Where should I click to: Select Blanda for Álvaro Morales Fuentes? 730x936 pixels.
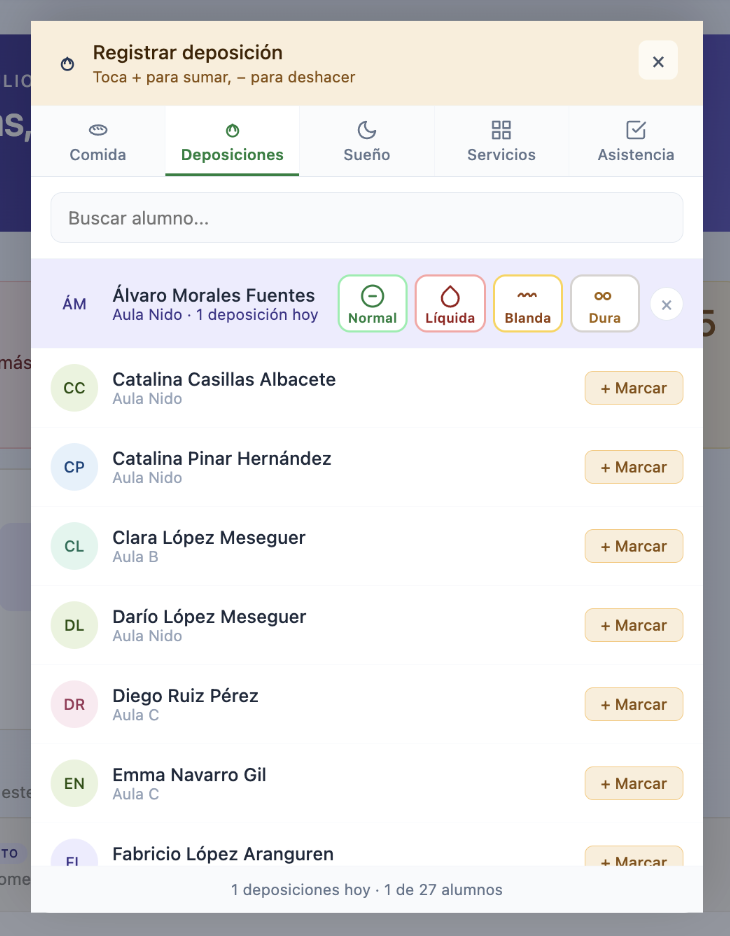[x=528, y=304]
